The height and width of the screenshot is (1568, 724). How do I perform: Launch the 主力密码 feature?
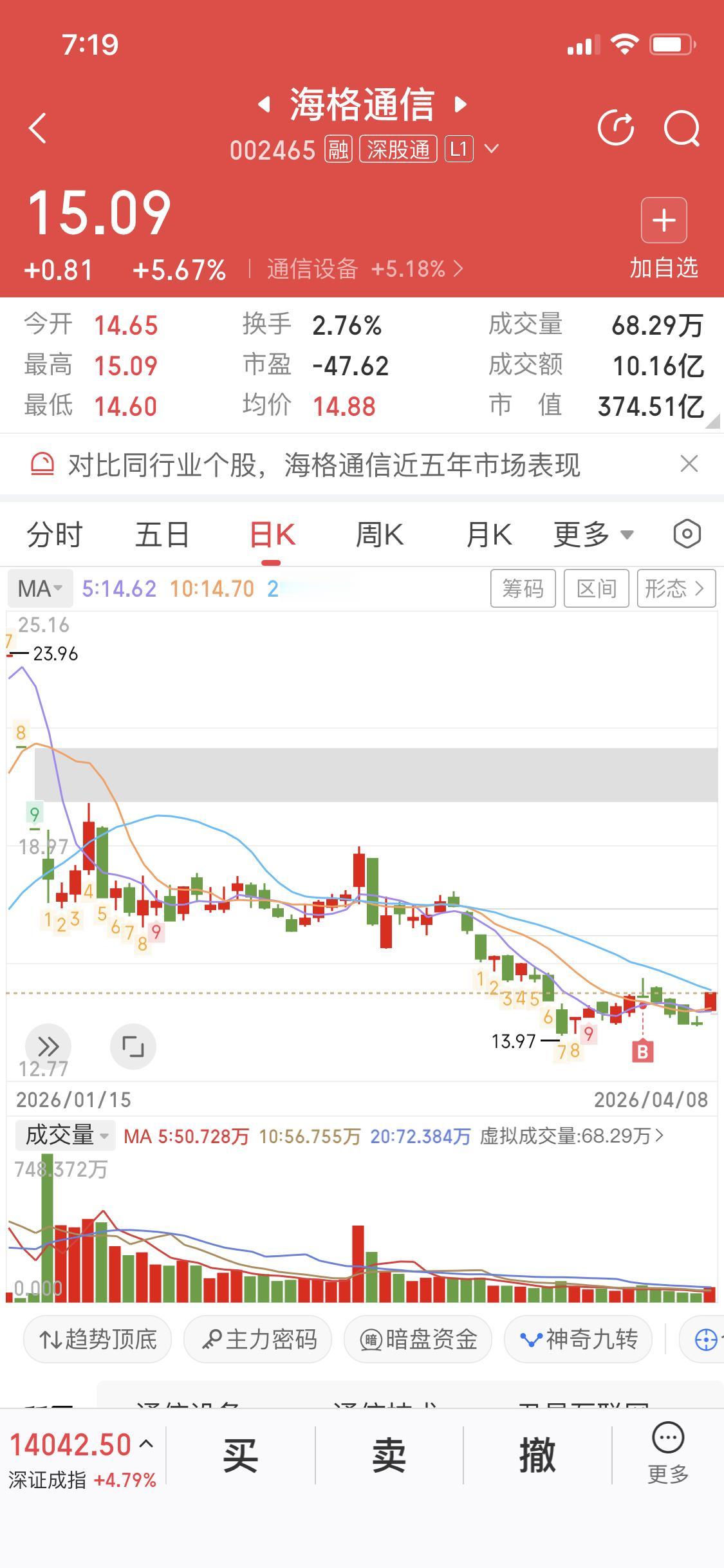click(257, 1339)
